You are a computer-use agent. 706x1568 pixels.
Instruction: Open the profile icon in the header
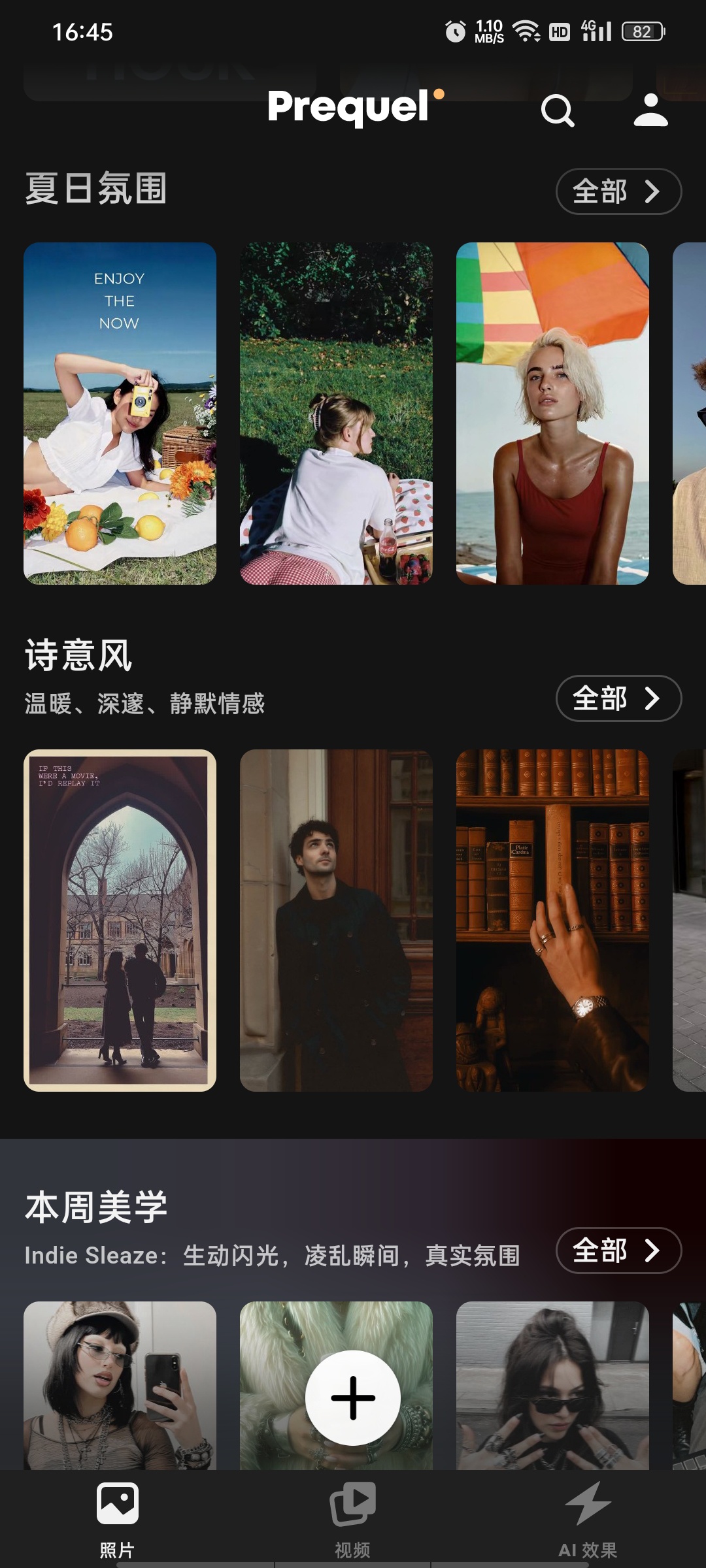[650, 110]
